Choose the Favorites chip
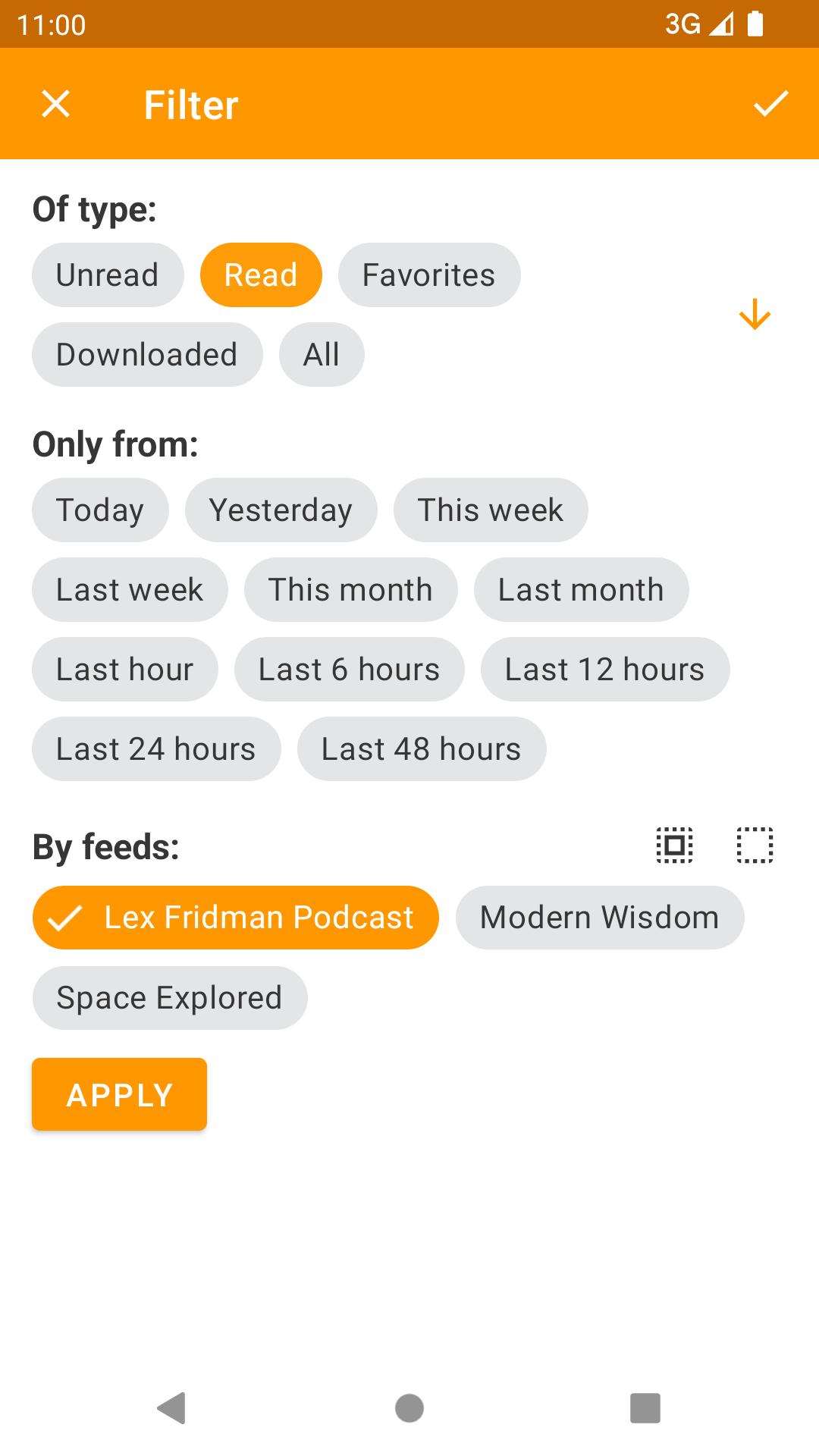The width and height of the screenshot is (819, 1456). [428, 275]
